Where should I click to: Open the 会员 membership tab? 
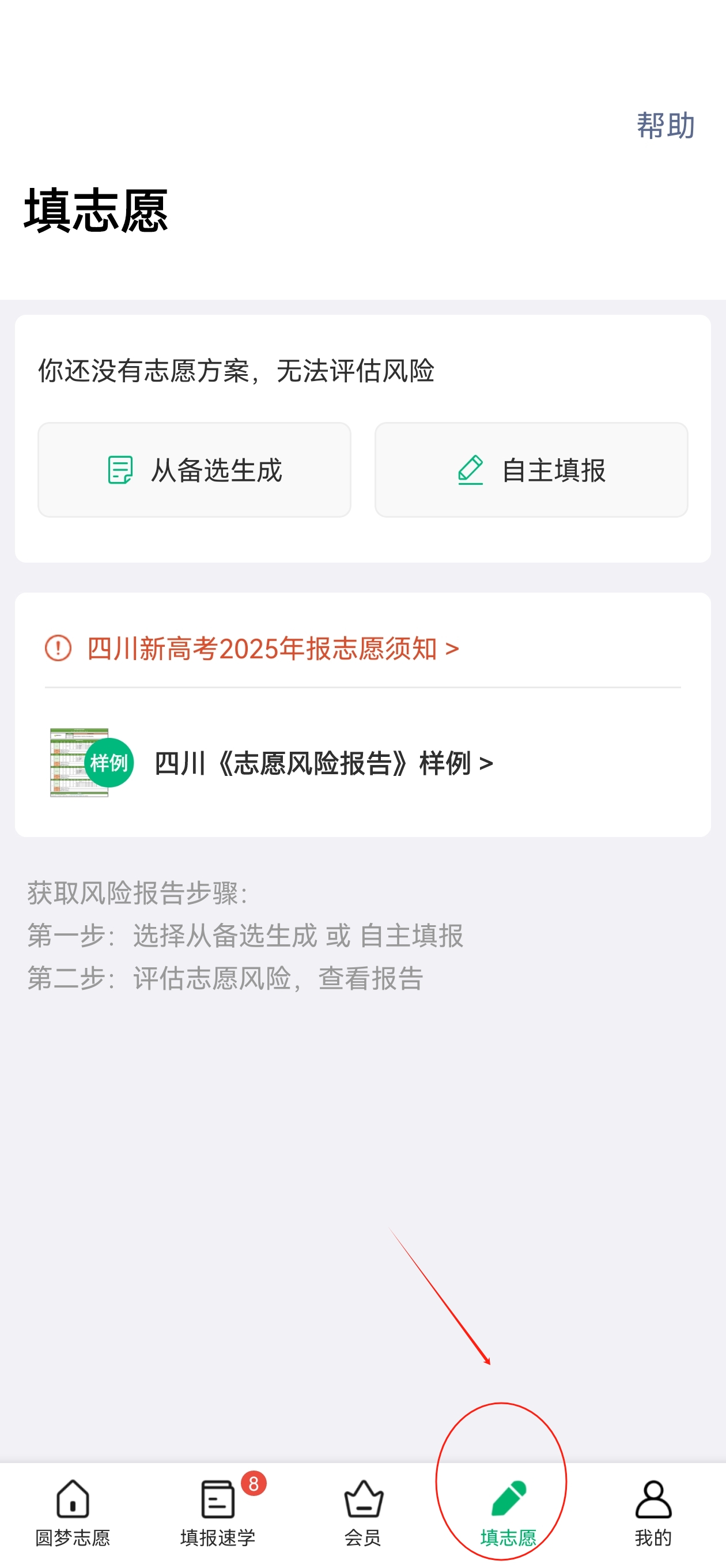(362, 1513)
